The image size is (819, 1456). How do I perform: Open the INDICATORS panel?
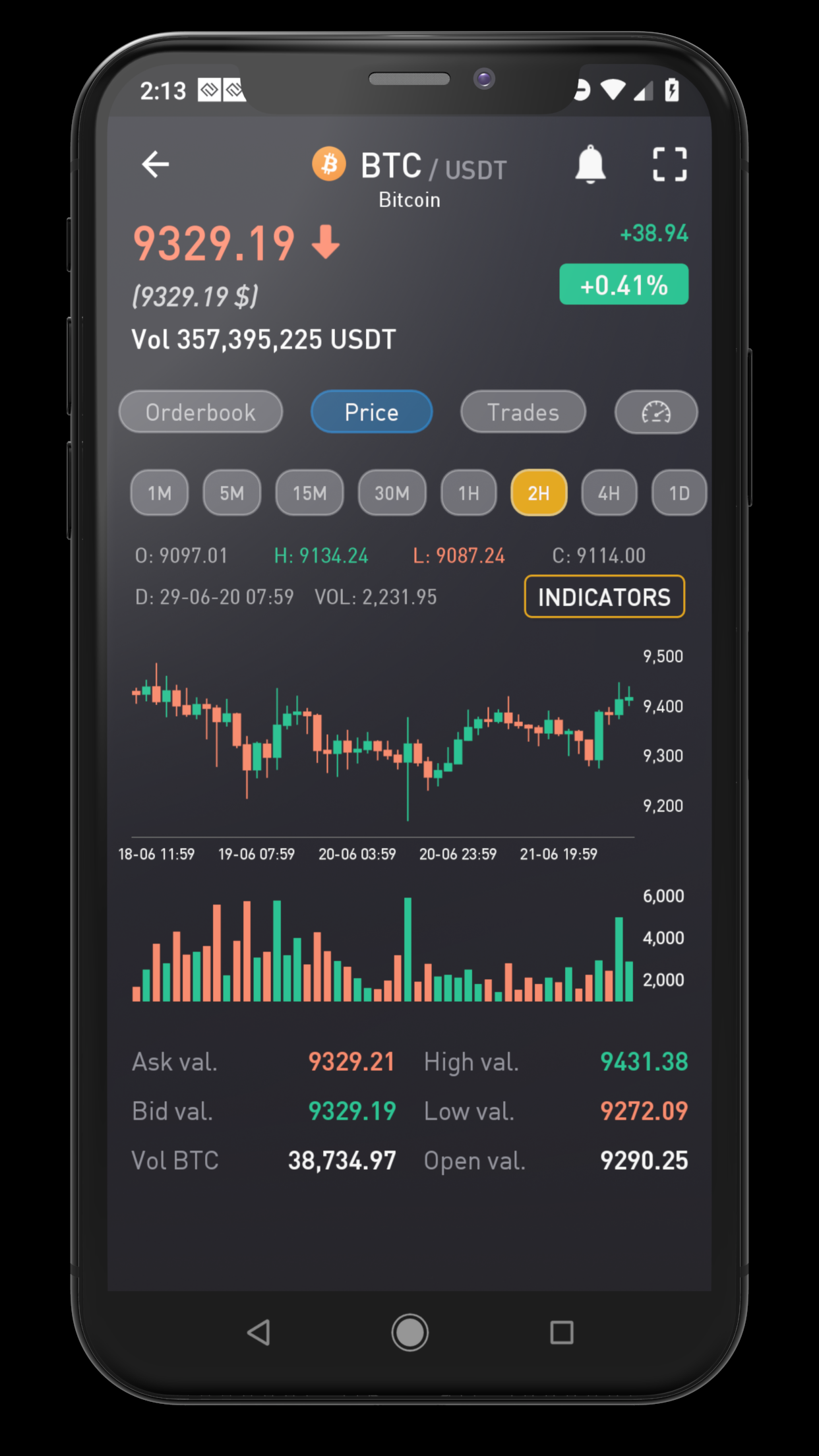pyautogui.click(x=604, y=596)
